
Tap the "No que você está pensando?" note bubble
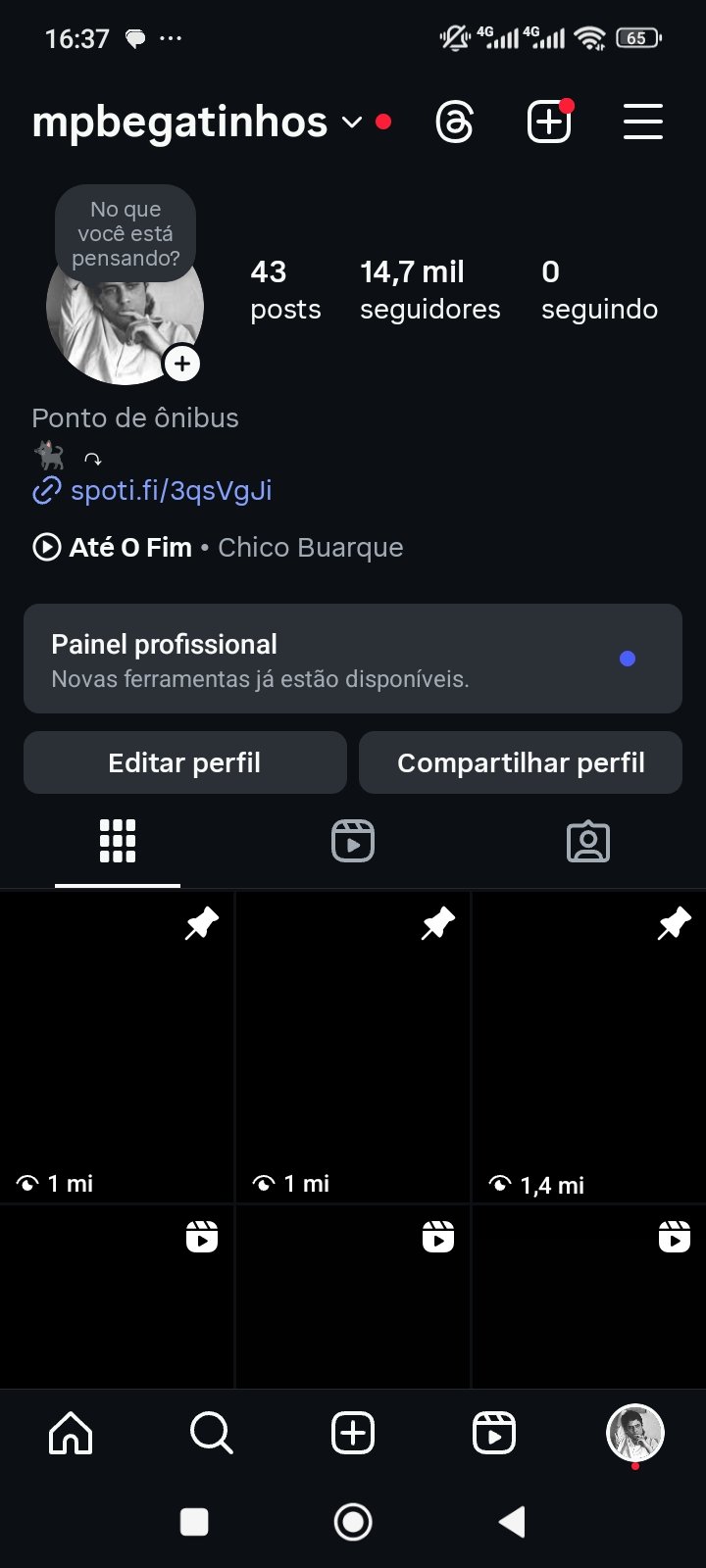point(126,233)
